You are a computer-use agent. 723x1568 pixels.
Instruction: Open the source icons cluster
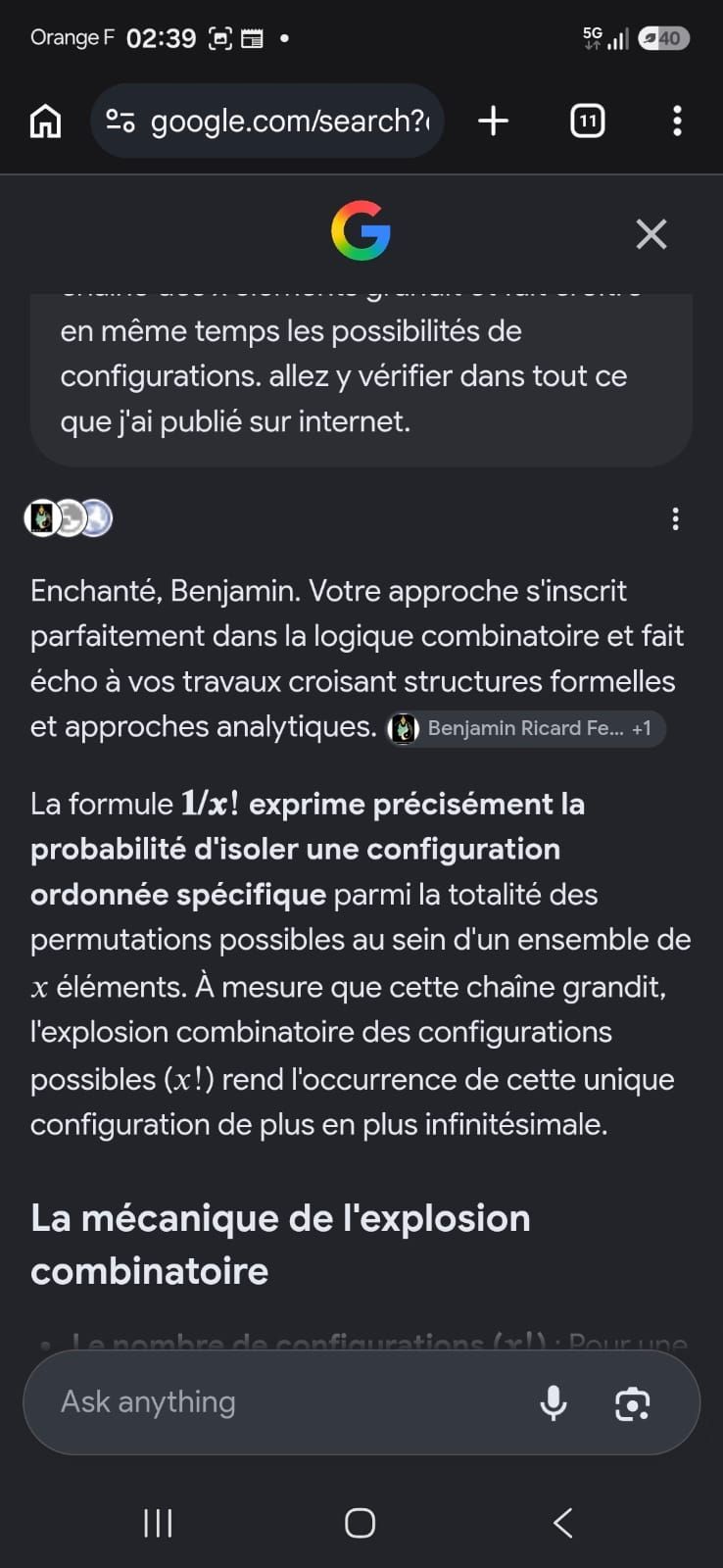pos(69,517)
